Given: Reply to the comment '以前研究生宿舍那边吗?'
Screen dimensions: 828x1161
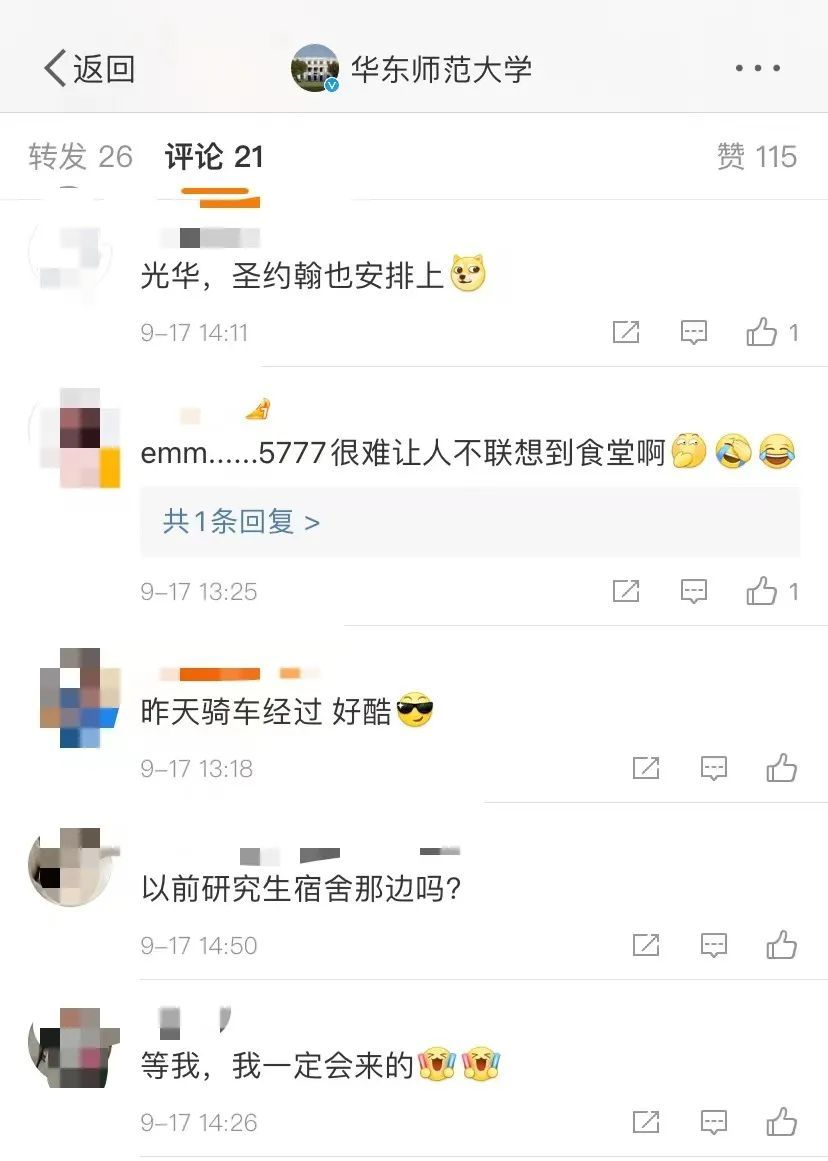Looking at the screenshot, I should [x=713, y=945].
